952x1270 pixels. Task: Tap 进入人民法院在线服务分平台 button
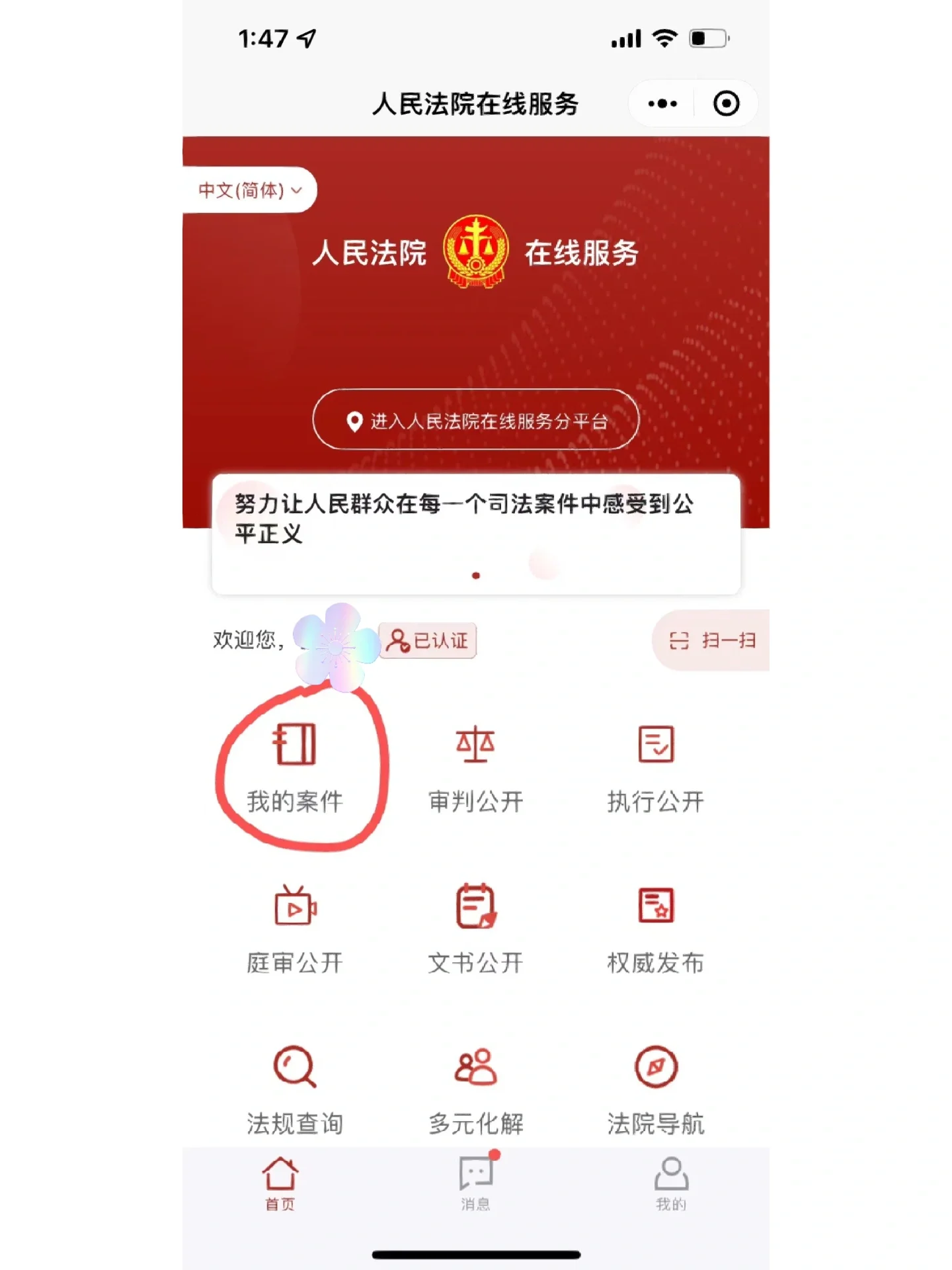(x=476, y=421)
